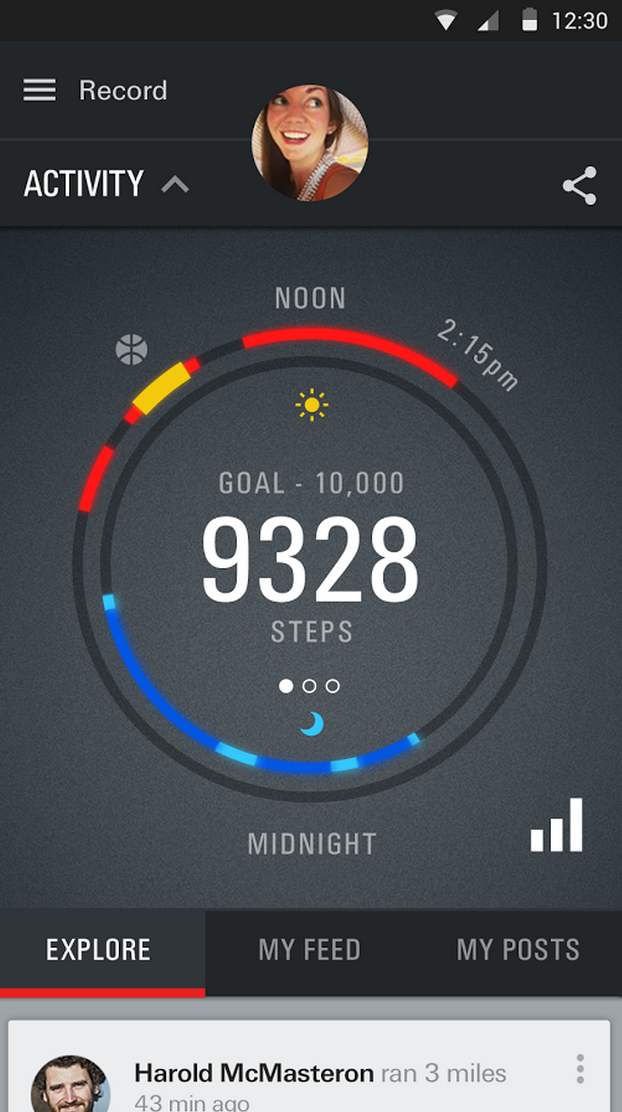622x1112 pixels.
Task: Open the hamburger navigation menu
Action: pos(39,90)
